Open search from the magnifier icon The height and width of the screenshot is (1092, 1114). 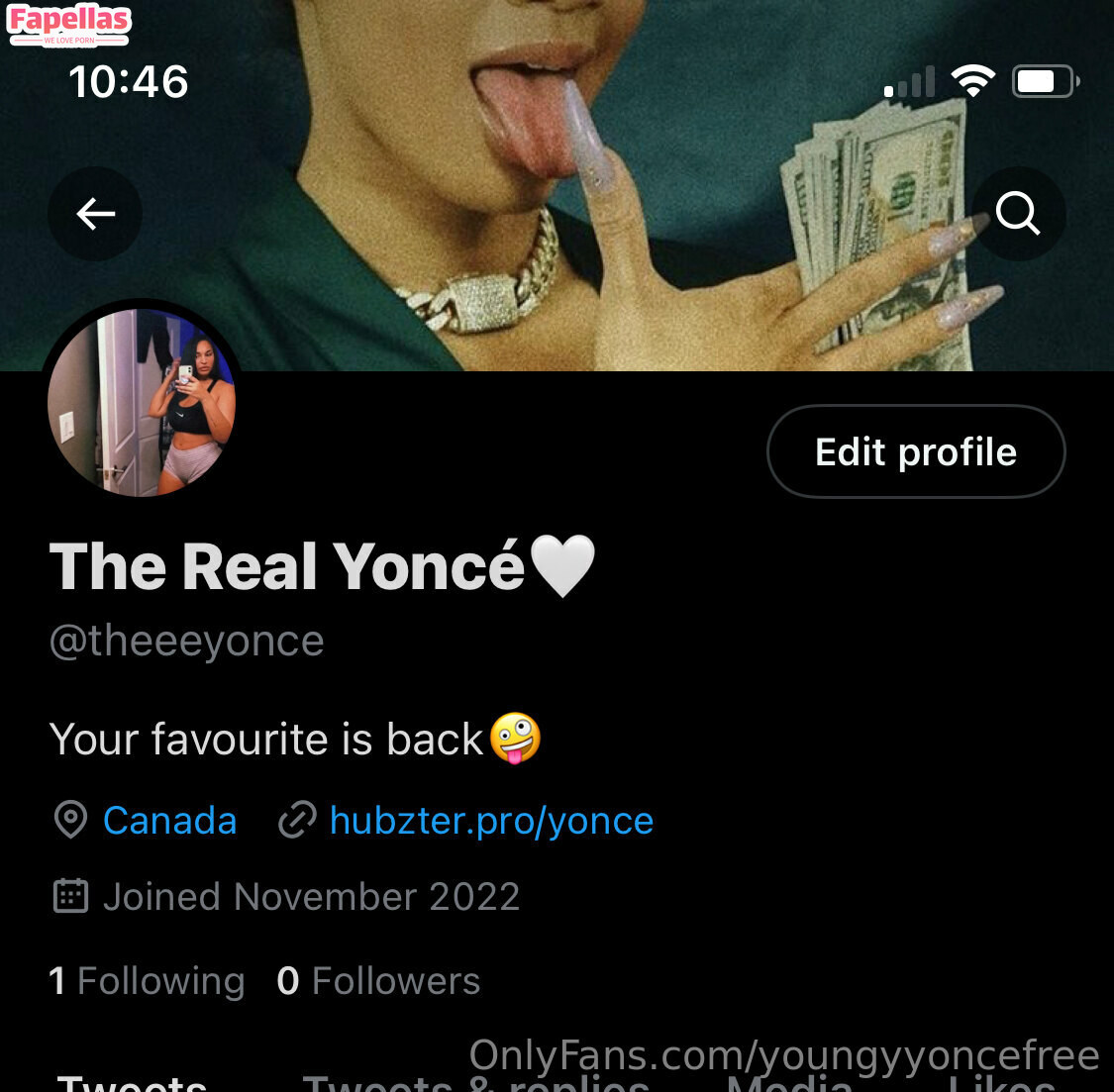click(x=1017, y=213)
